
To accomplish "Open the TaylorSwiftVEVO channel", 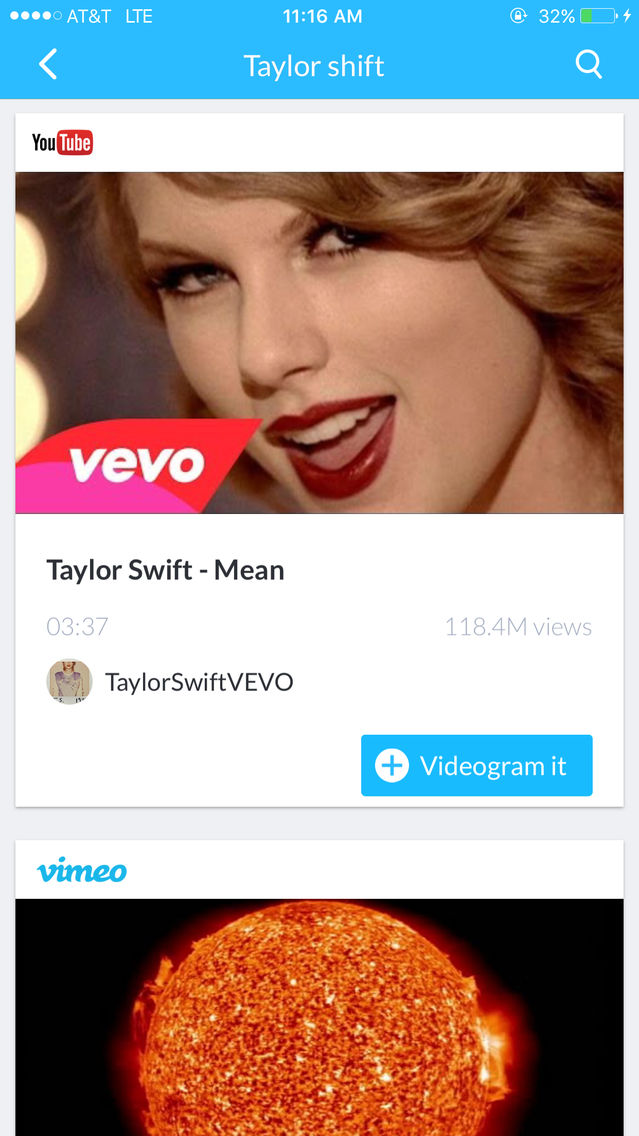I will (199, 682).
